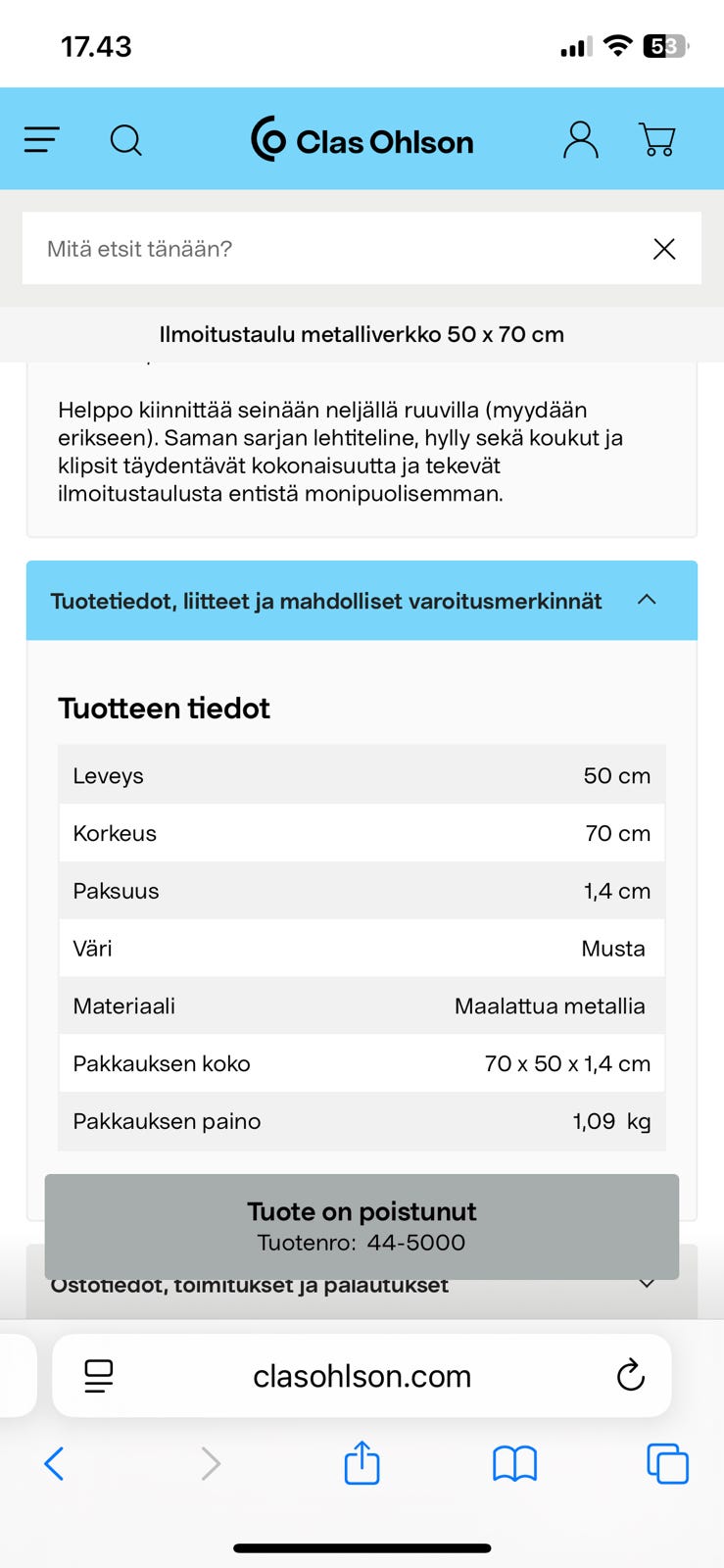Open the clasohlson.com address bar

(362, 1376)
